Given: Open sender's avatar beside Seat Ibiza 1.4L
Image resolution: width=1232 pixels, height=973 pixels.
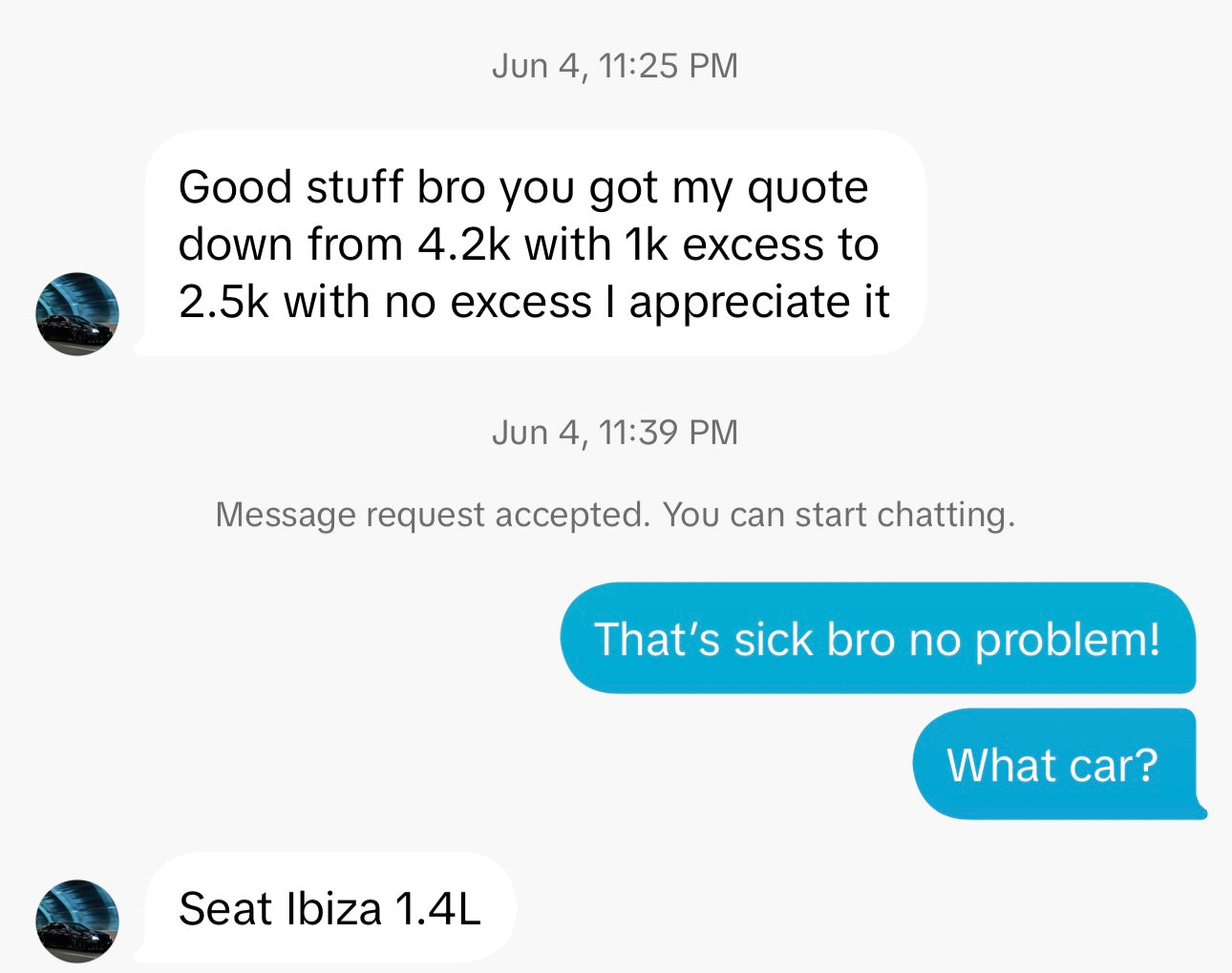Looking at the screenshot, I should tap(77, 920).
